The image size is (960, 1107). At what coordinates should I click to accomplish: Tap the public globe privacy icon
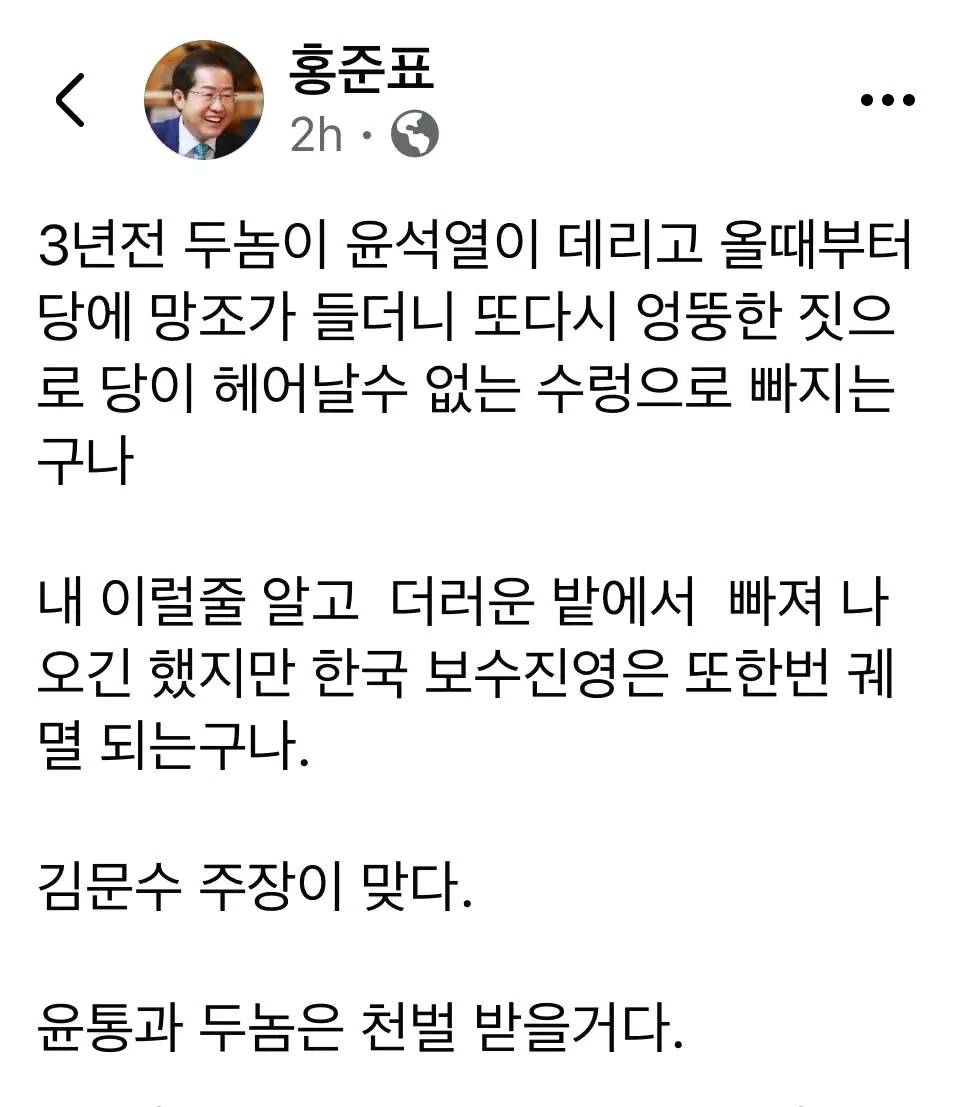[x=414, y=134]
